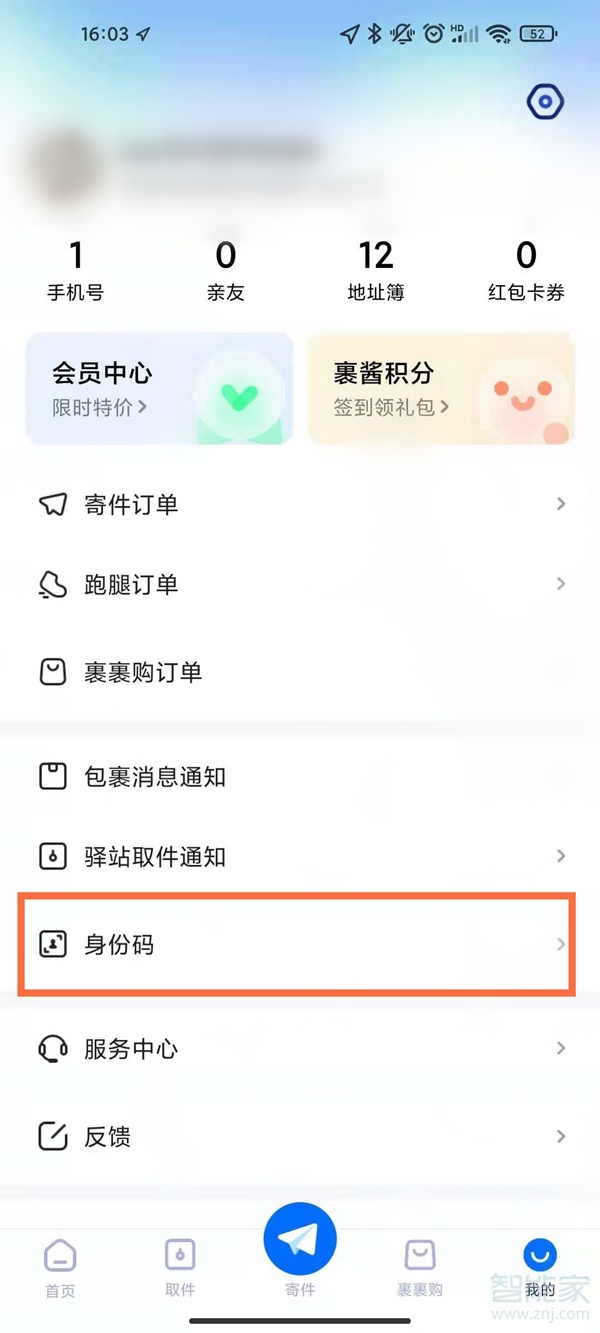Screen dimensions: 600x1333
Task: Switch to the 取件 tab
Action: pos(180,1268)
